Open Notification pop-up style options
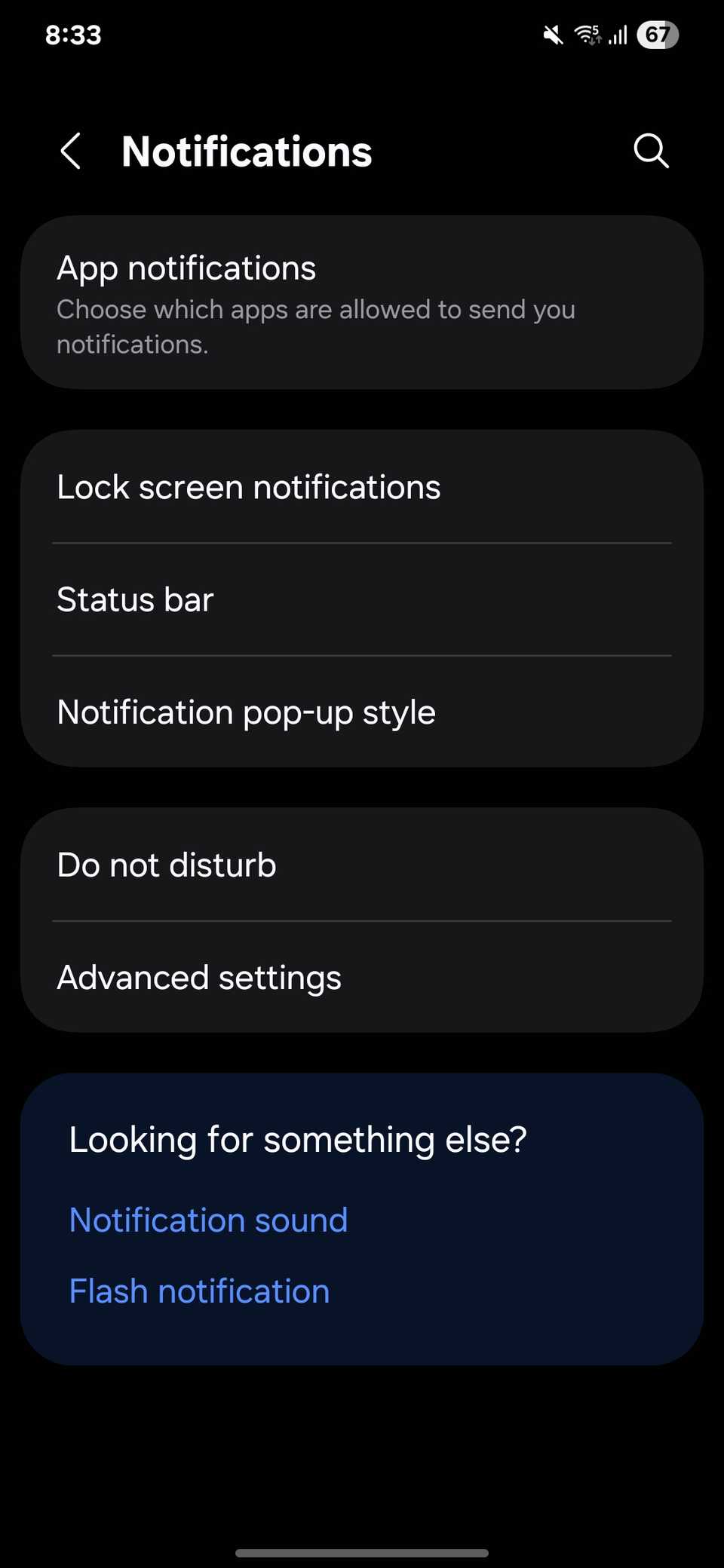Viewport: 724px width, 1568px height. click(x=362, y=711)
